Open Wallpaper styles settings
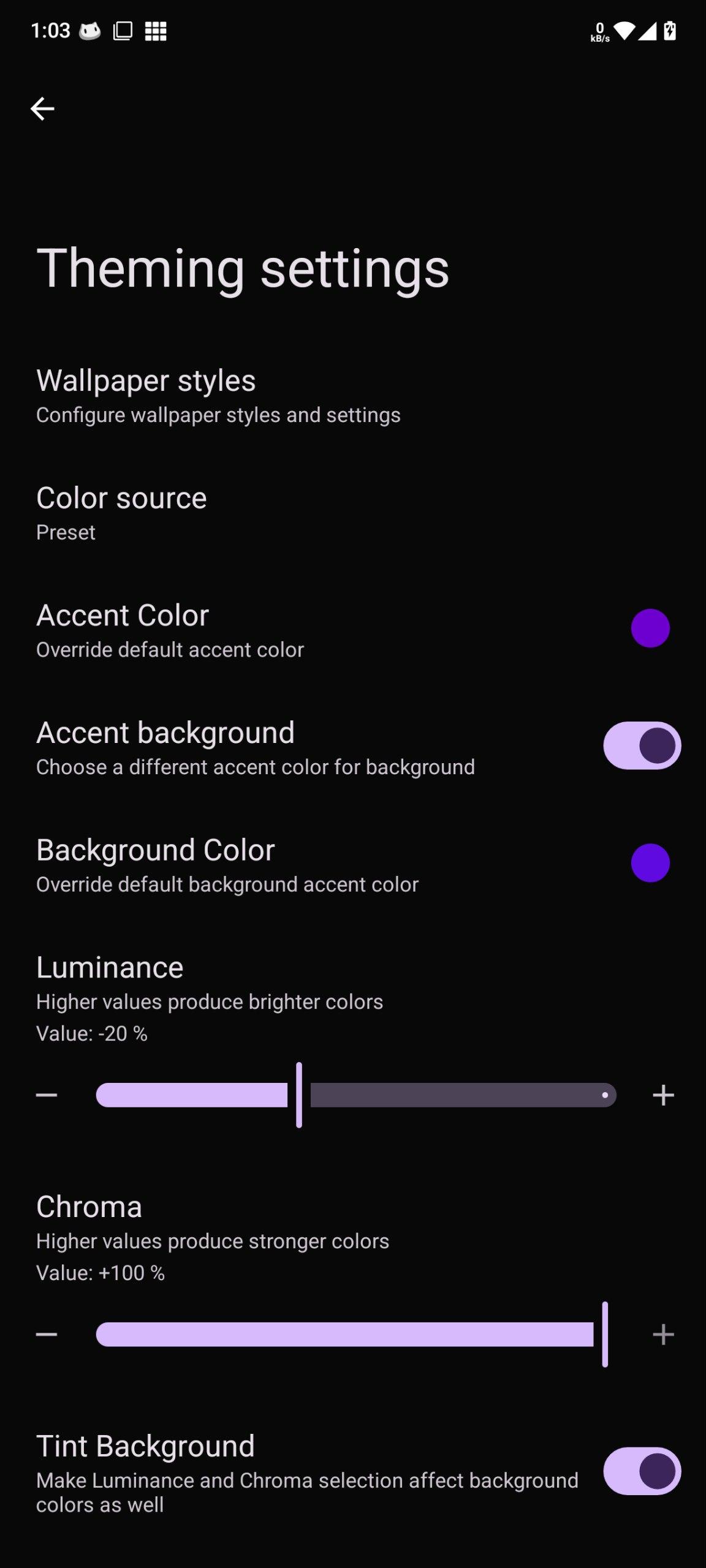Image resolution: width=706 pixels, height=1568 pixels. click(x=218, y=396)
